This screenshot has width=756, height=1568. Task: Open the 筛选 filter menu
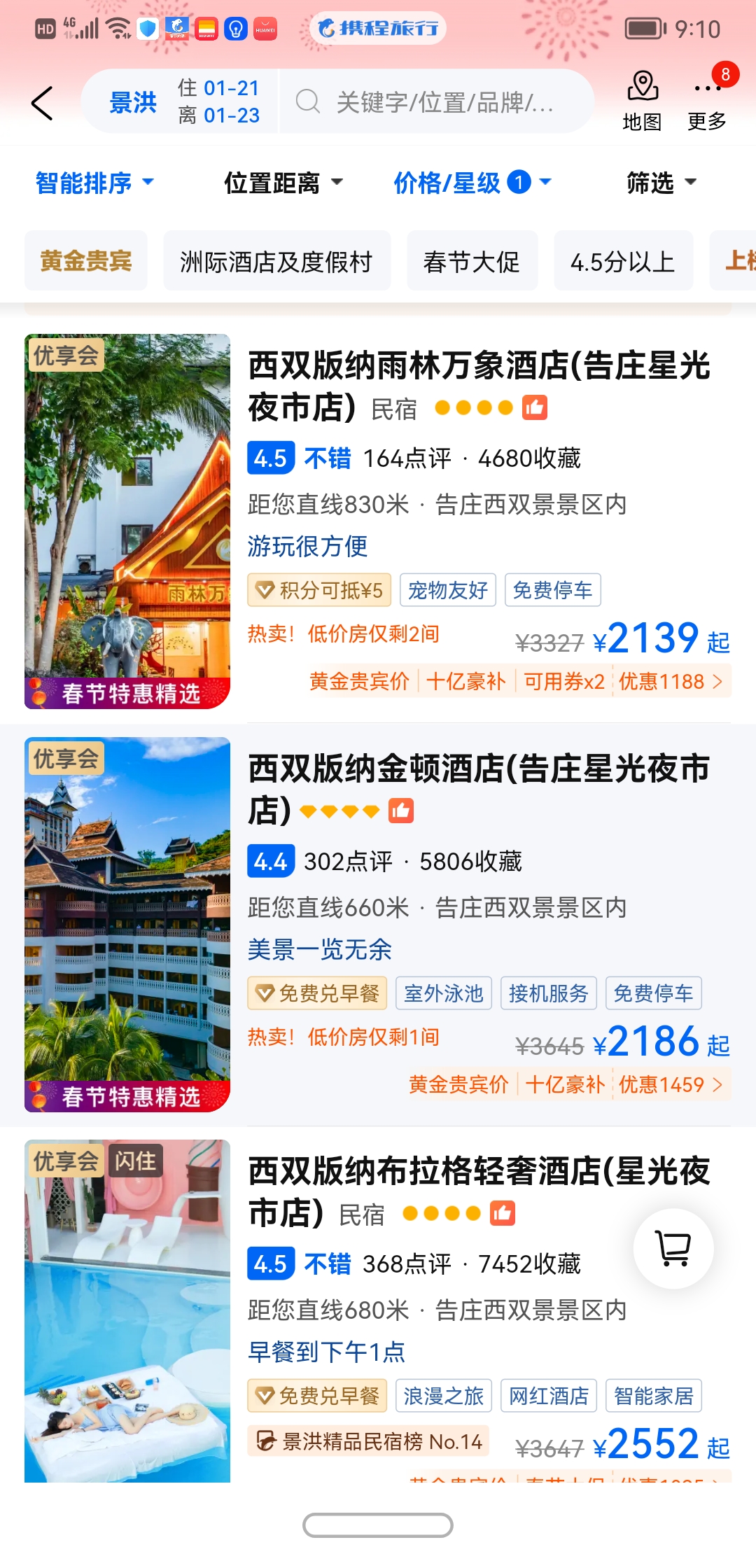pos(661,182)
